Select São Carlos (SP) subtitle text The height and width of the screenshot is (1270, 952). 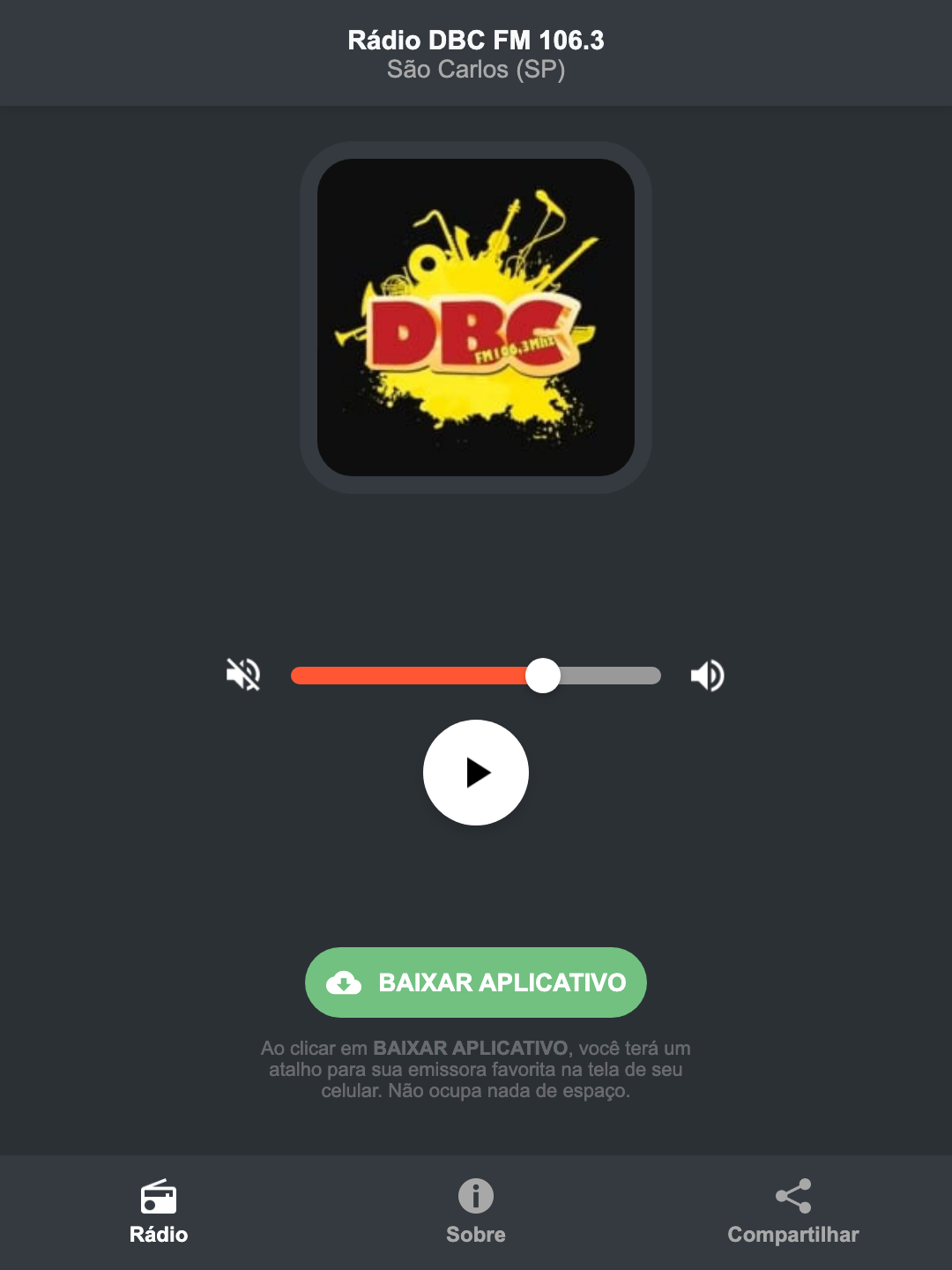(x=476, y=70)
